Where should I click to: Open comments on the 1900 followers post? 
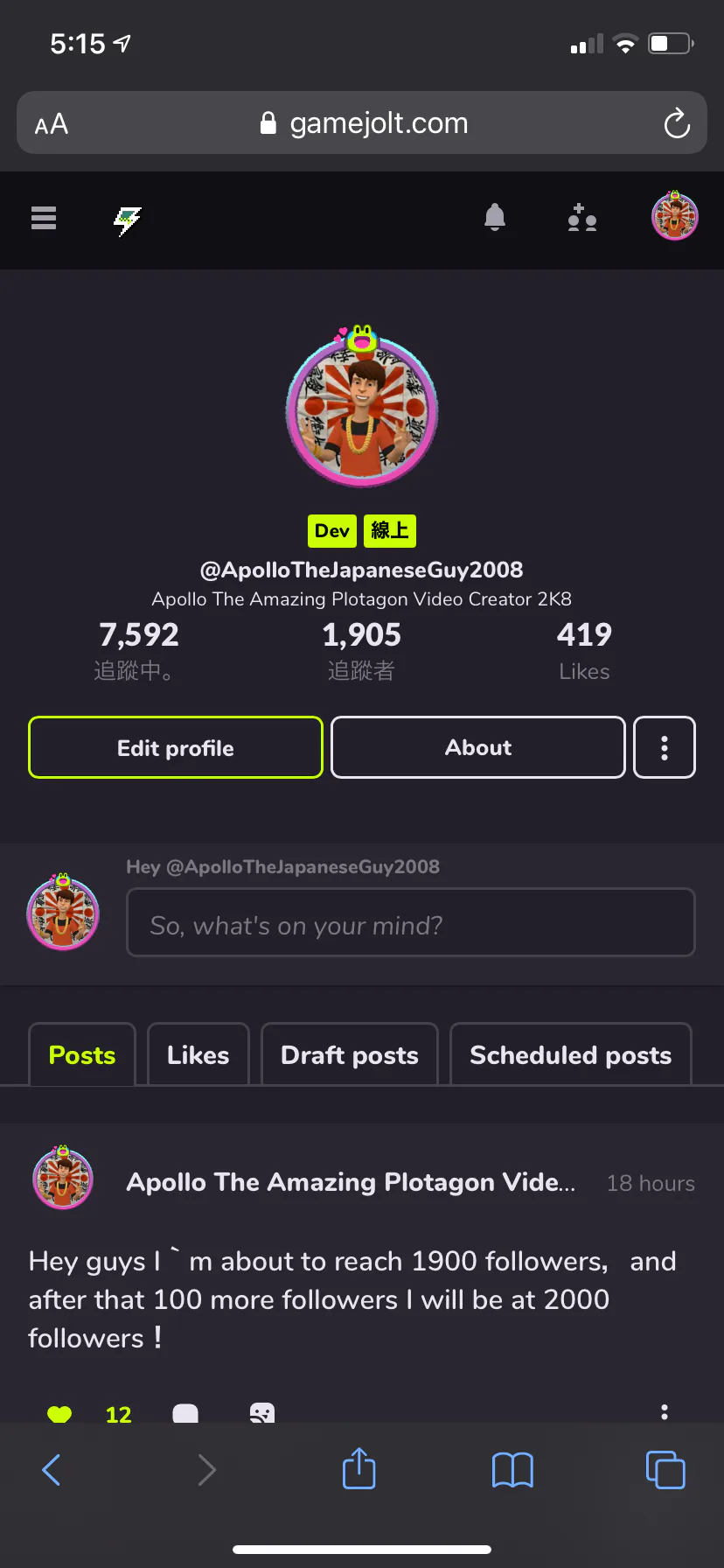pos(185,1413)
